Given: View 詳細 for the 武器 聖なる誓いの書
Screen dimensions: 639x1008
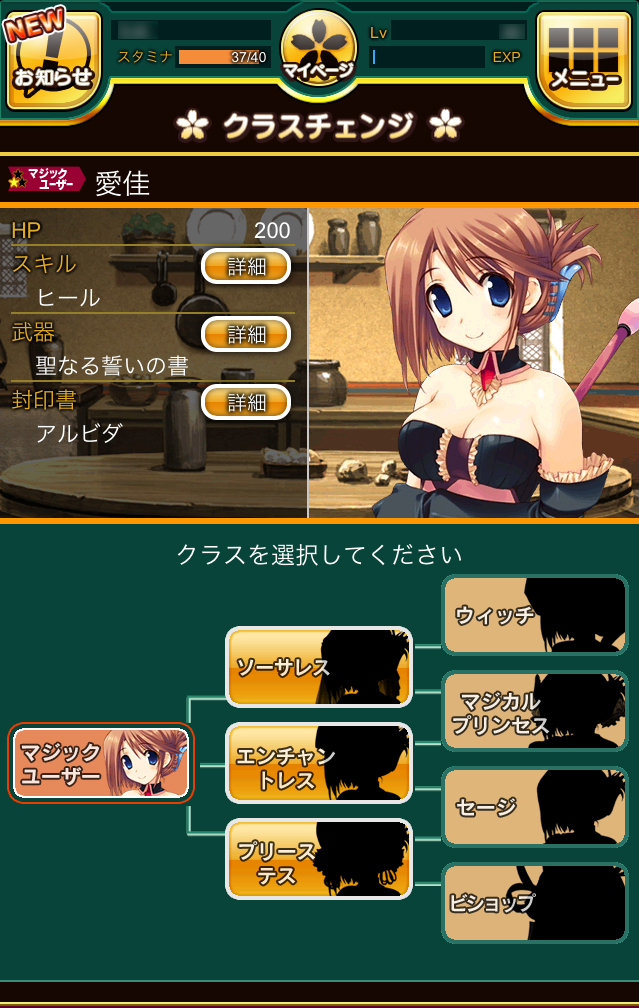Looking at the screenshot, I should click(x=246, y=334).
